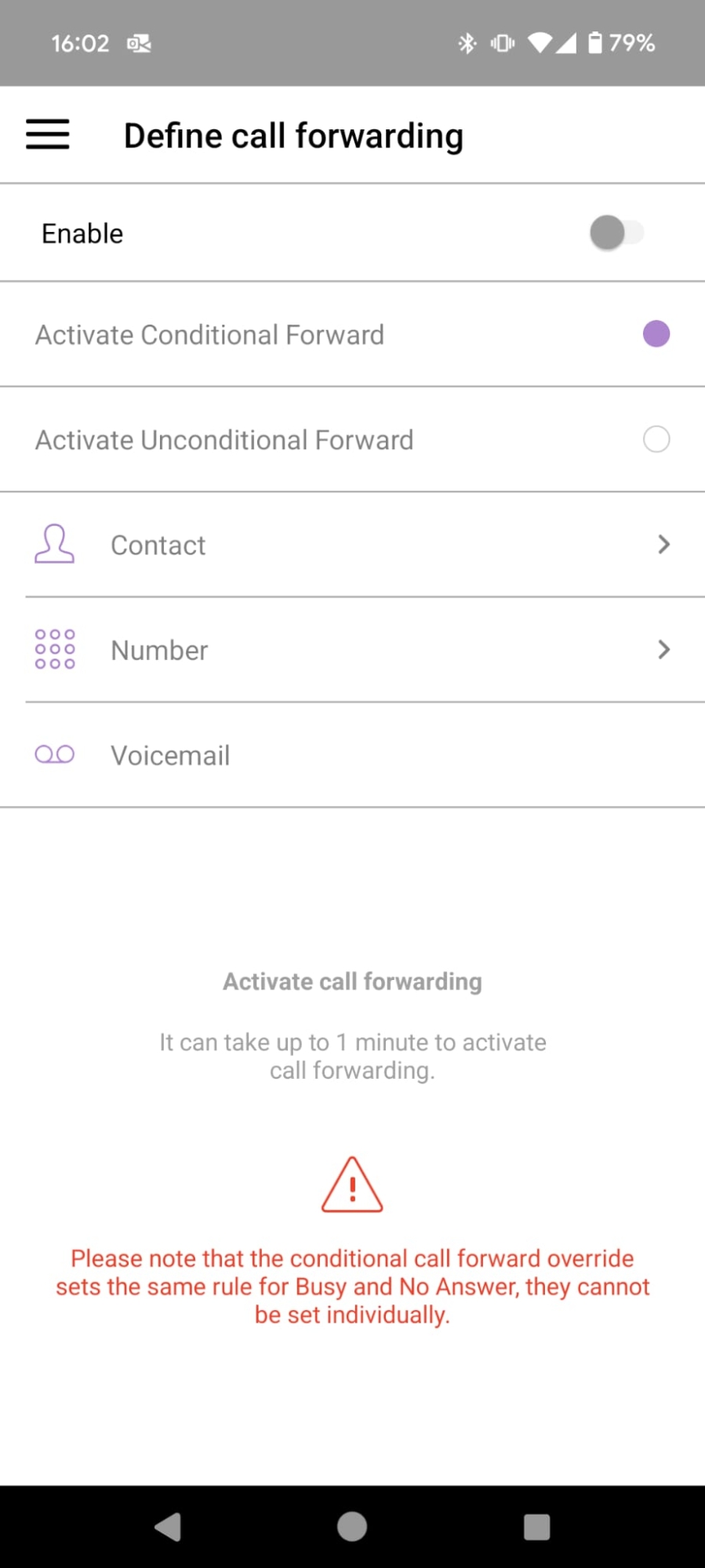The height and width of the screenshot is (1568, 705).
Task: Choose Voicemail as forwarding destination
Action: point(352,755)
